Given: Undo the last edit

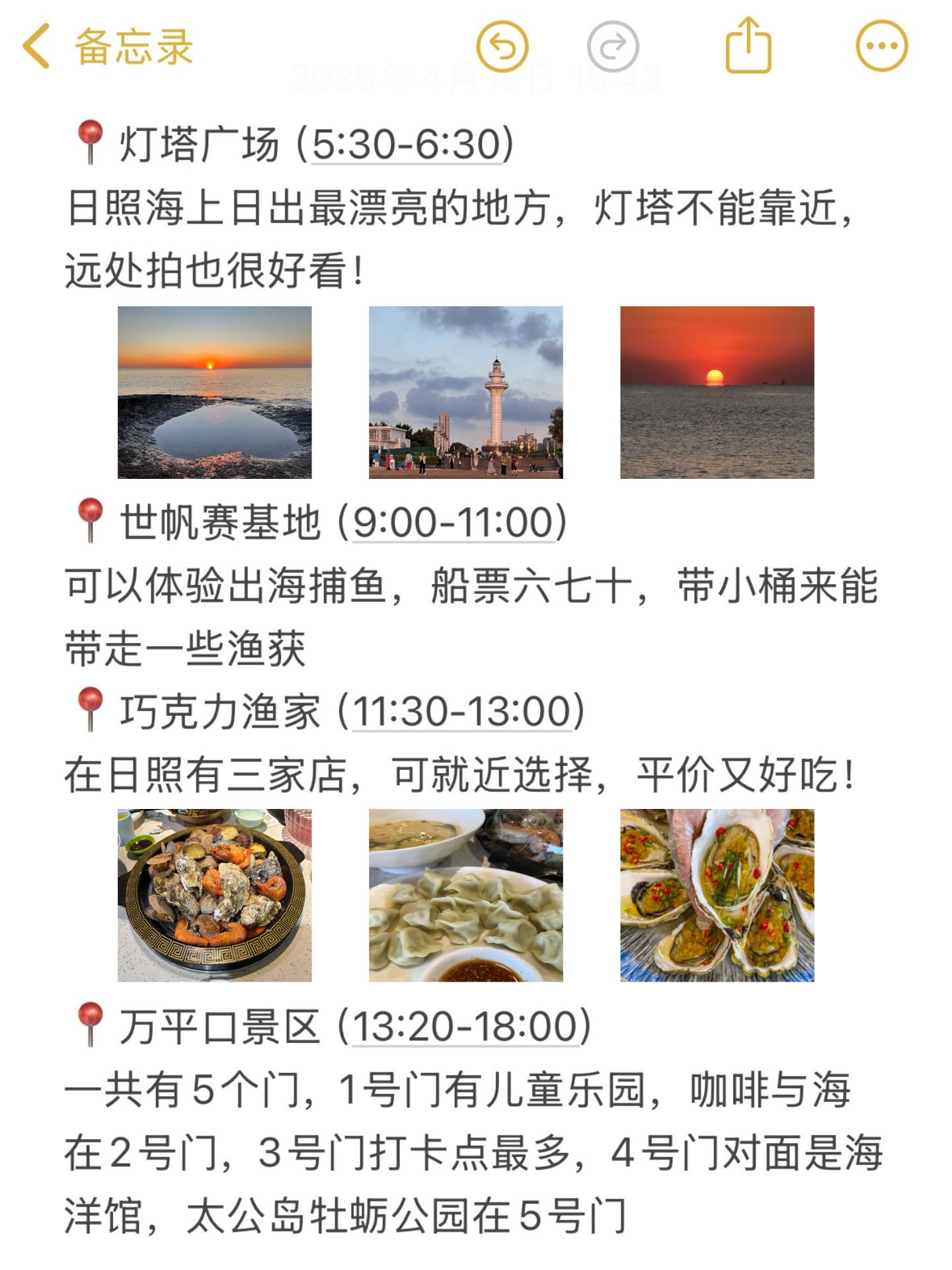Looking at the screenshot, I should pos(502,46).
